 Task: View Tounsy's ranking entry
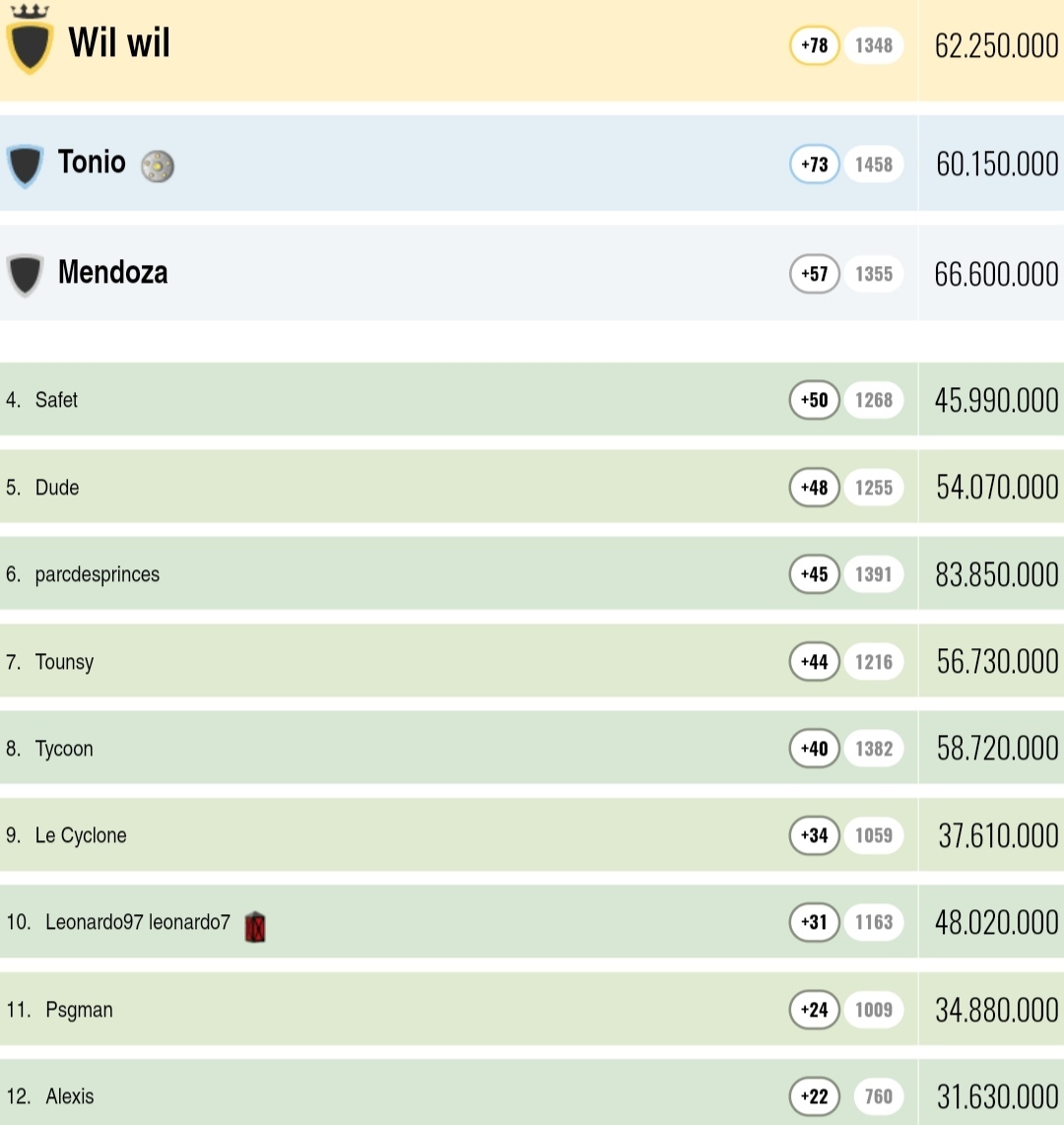(x=64, y=662)
